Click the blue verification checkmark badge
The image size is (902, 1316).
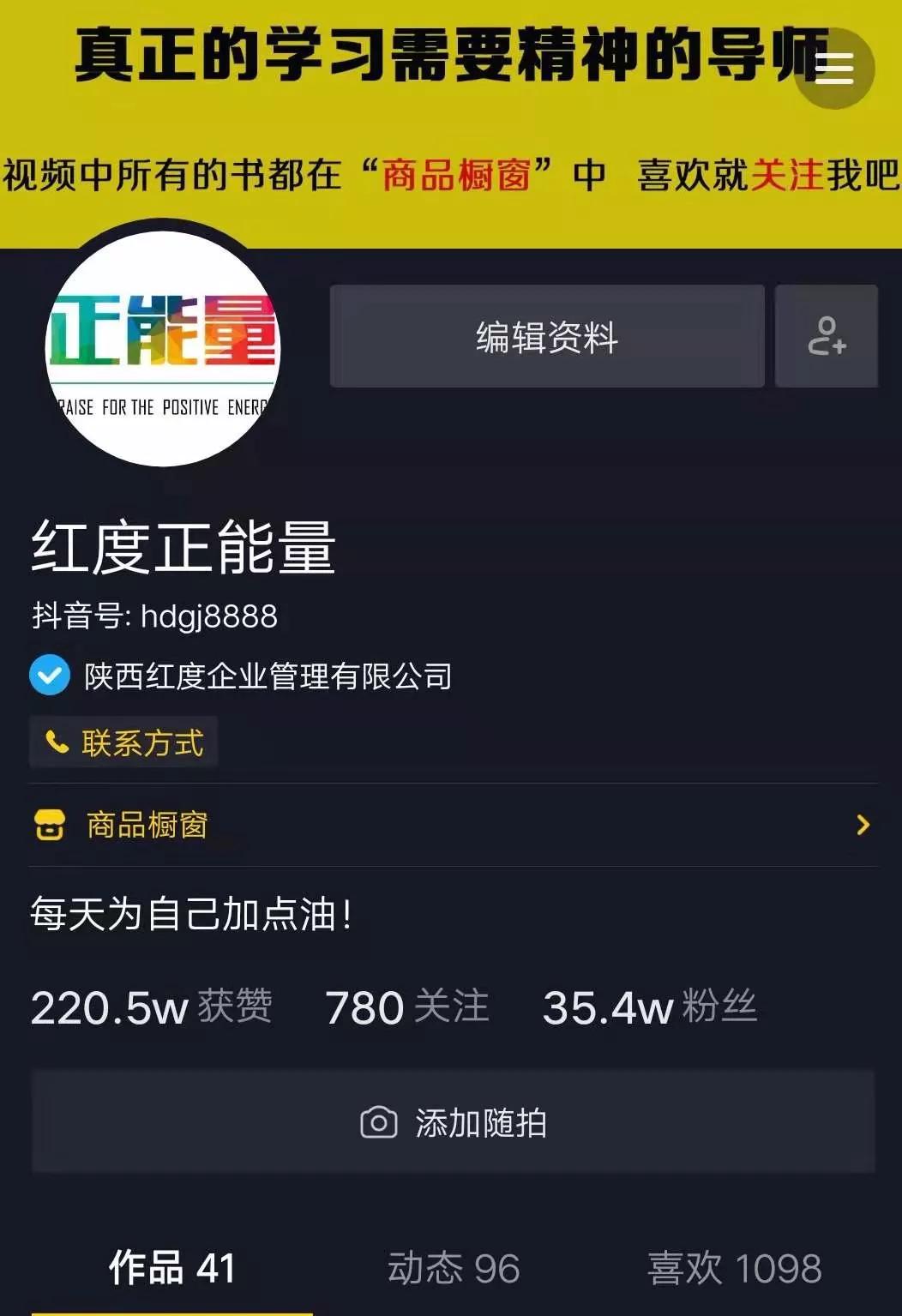click(50, 676)
